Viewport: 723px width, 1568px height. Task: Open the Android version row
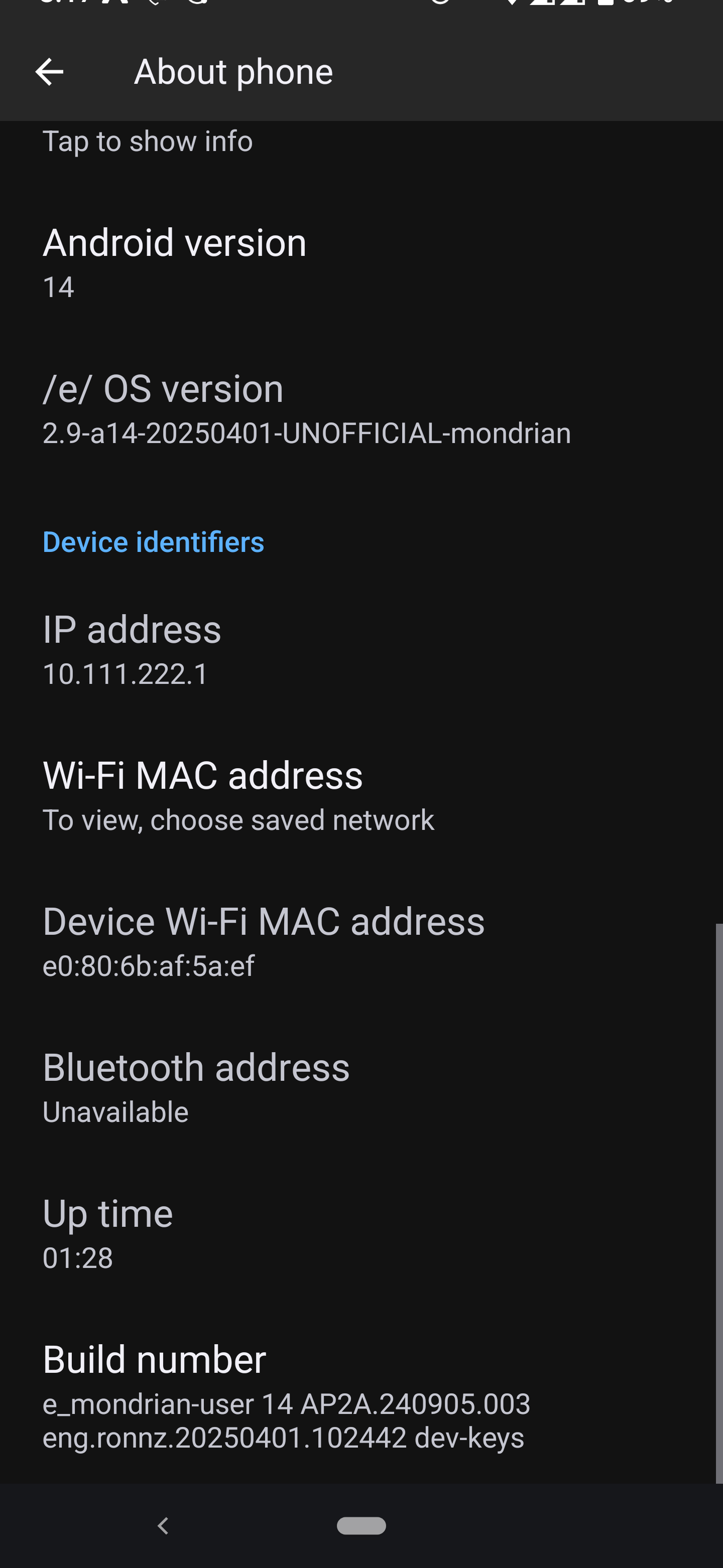click(361, 262)
